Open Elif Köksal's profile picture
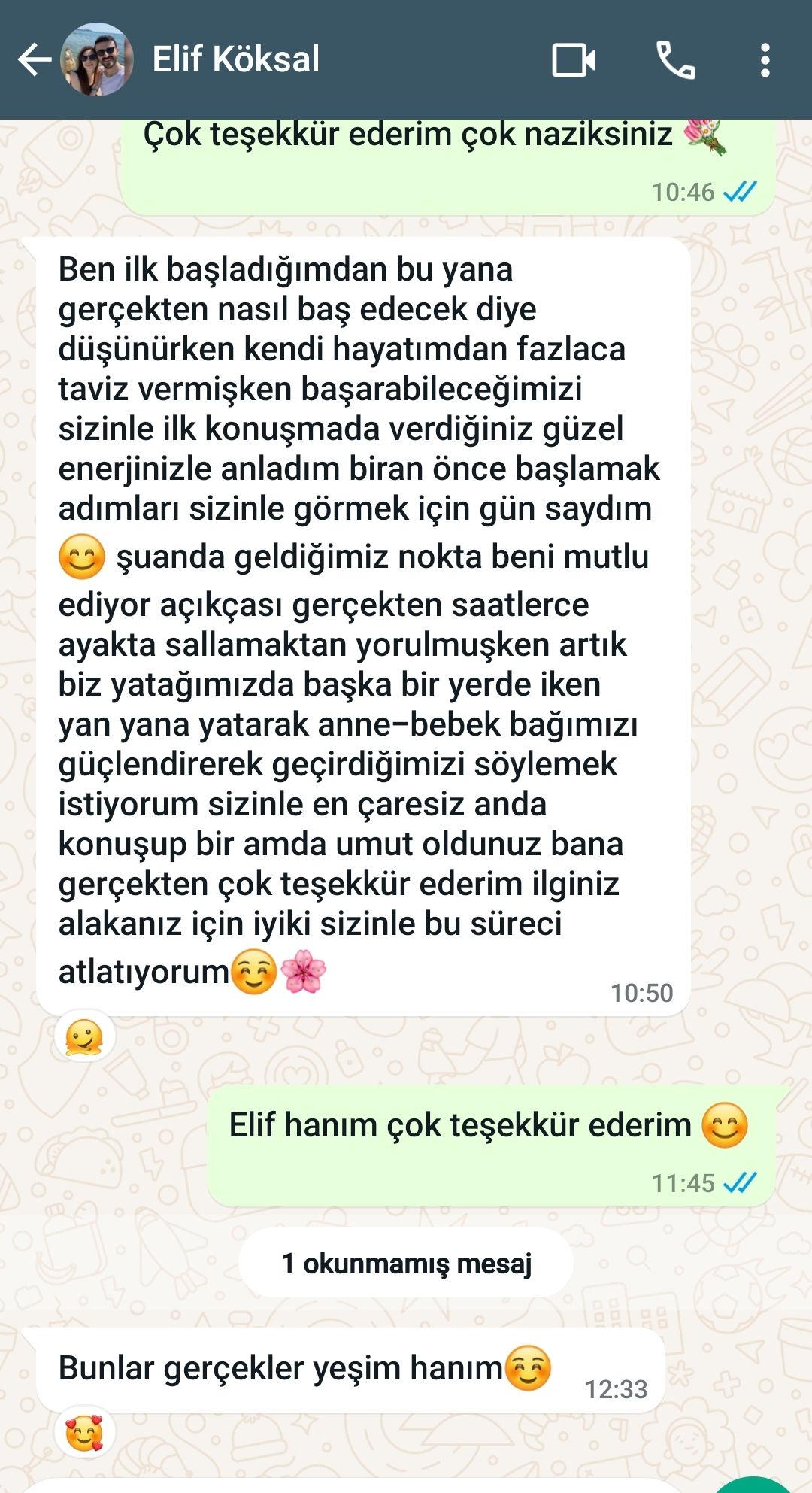812x1493 pixels. pos(97,60)
